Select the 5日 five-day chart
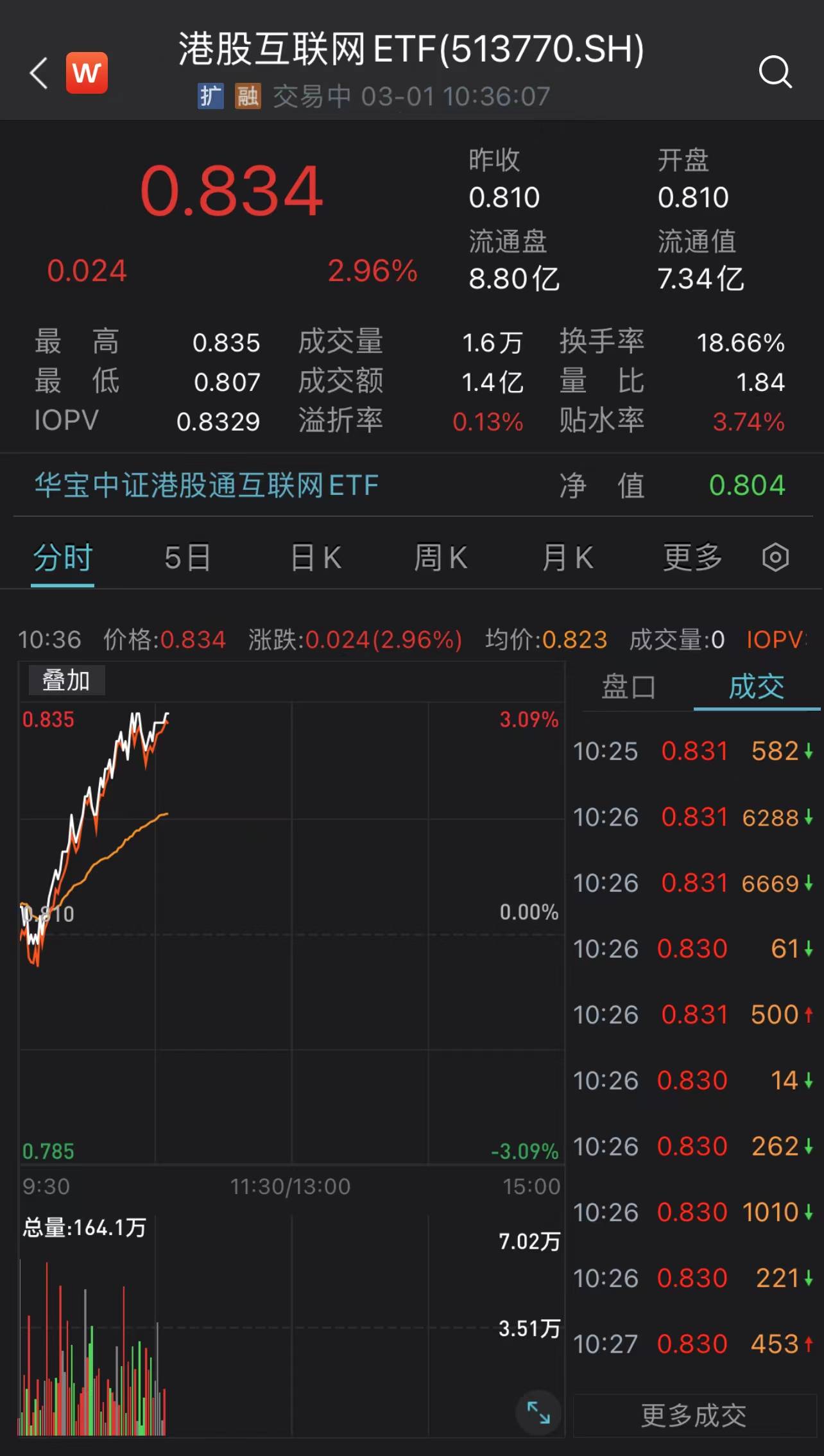The image size is (824, 1456). (x=187, y=558)
